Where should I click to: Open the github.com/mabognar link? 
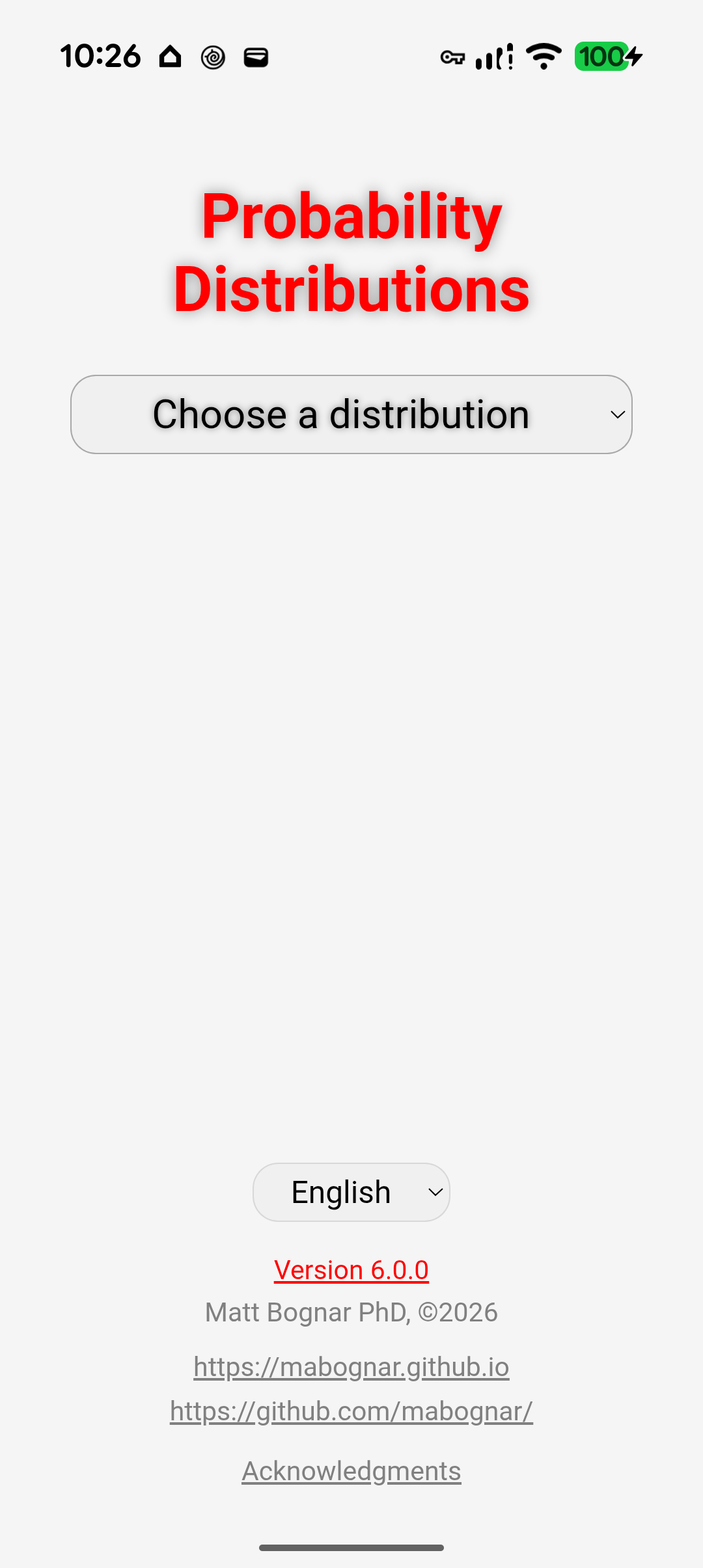click(351, 1411)
